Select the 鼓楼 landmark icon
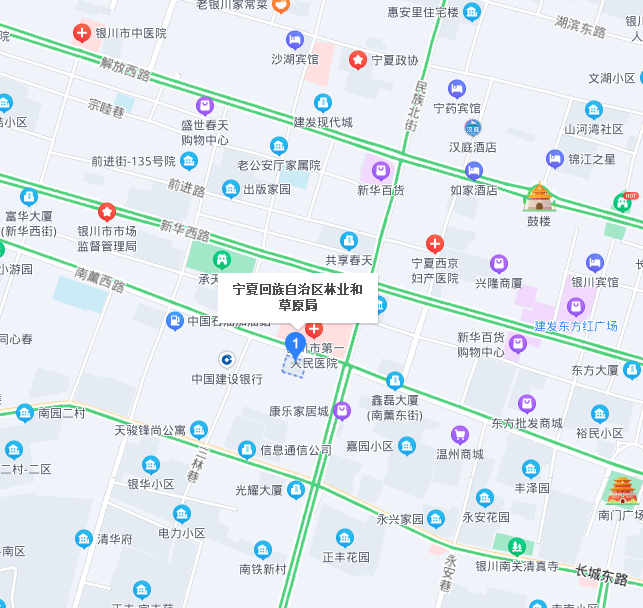 (539, 197)
